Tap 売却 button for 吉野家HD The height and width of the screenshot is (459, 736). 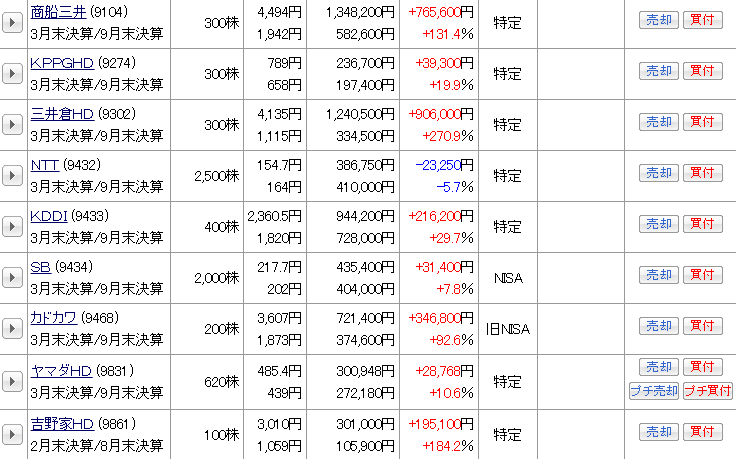[658, 432]
